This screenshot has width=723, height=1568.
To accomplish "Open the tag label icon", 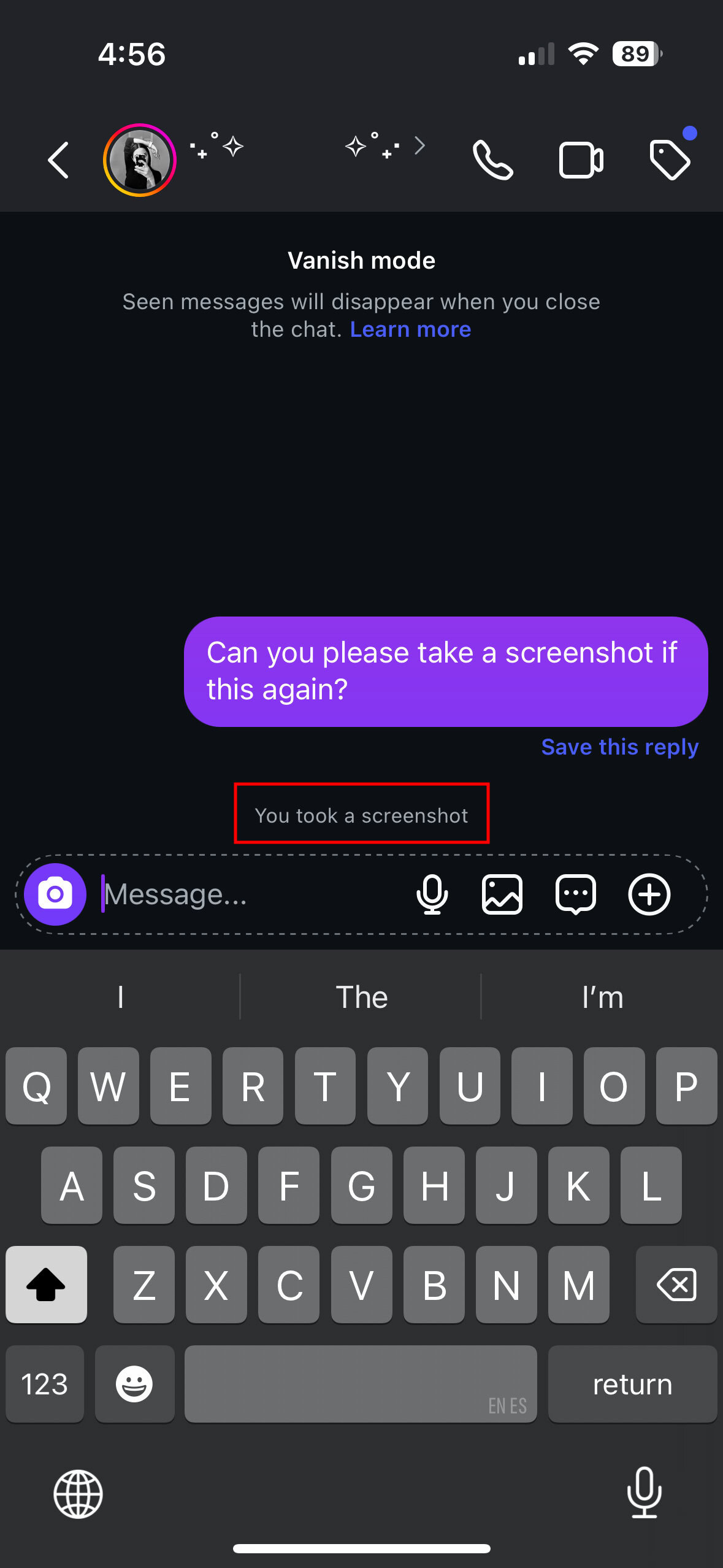I will (x=670, y=159).
